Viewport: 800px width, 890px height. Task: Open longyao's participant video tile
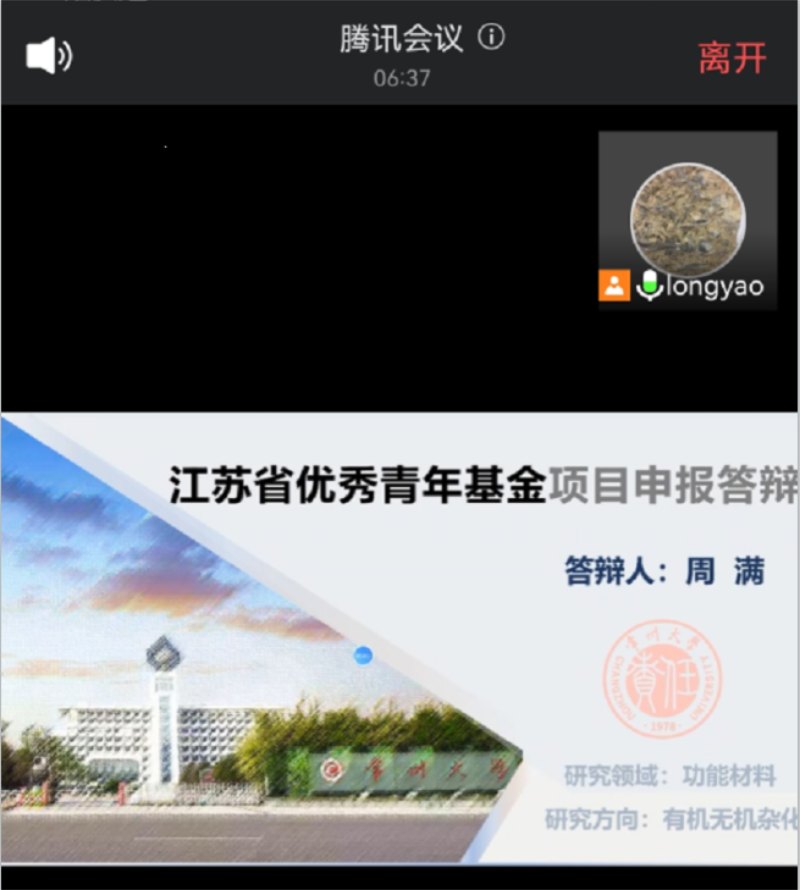[687, 220]
